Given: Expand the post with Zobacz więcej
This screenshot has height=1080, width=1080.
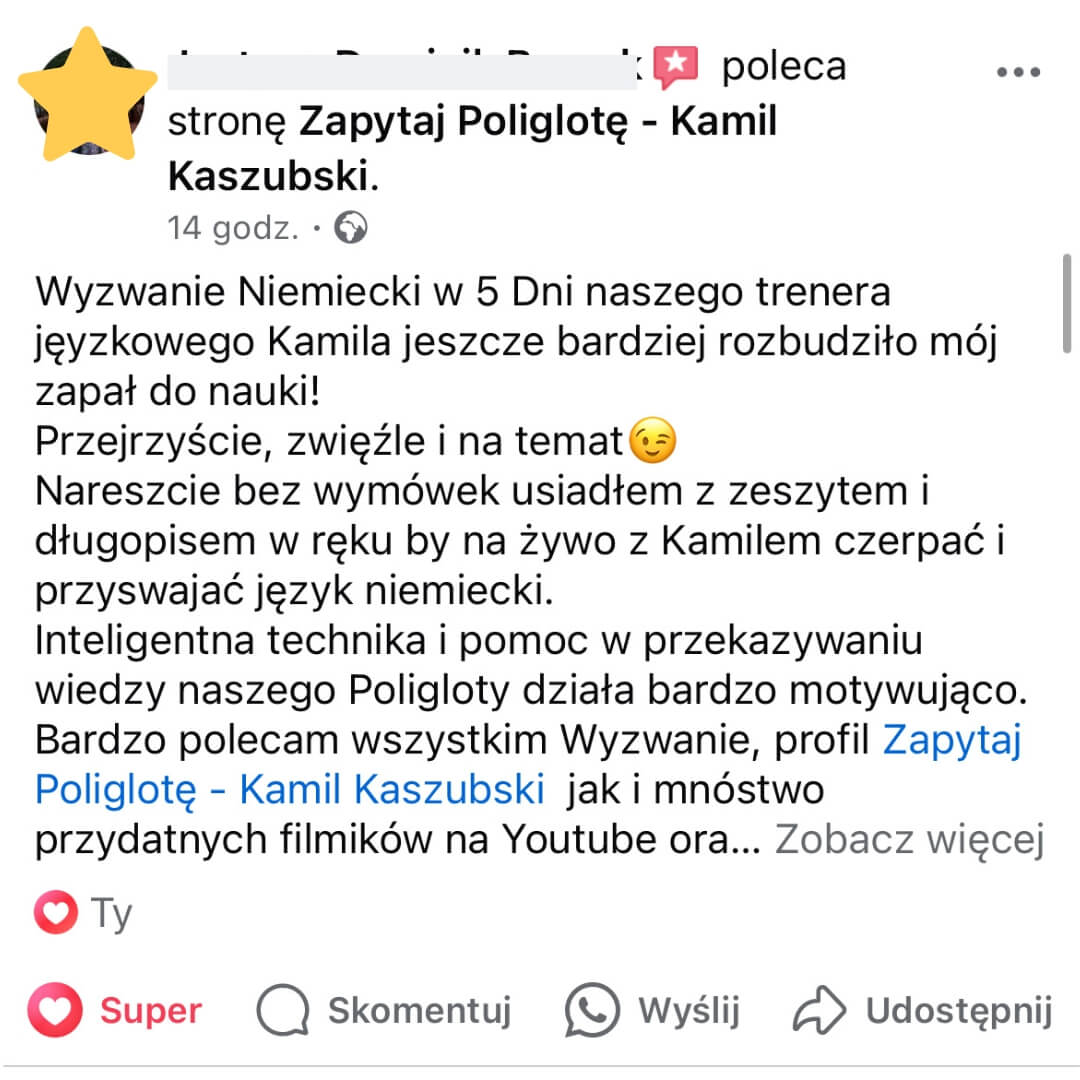Looking at the screenshot, I should [x=909, y=840].
